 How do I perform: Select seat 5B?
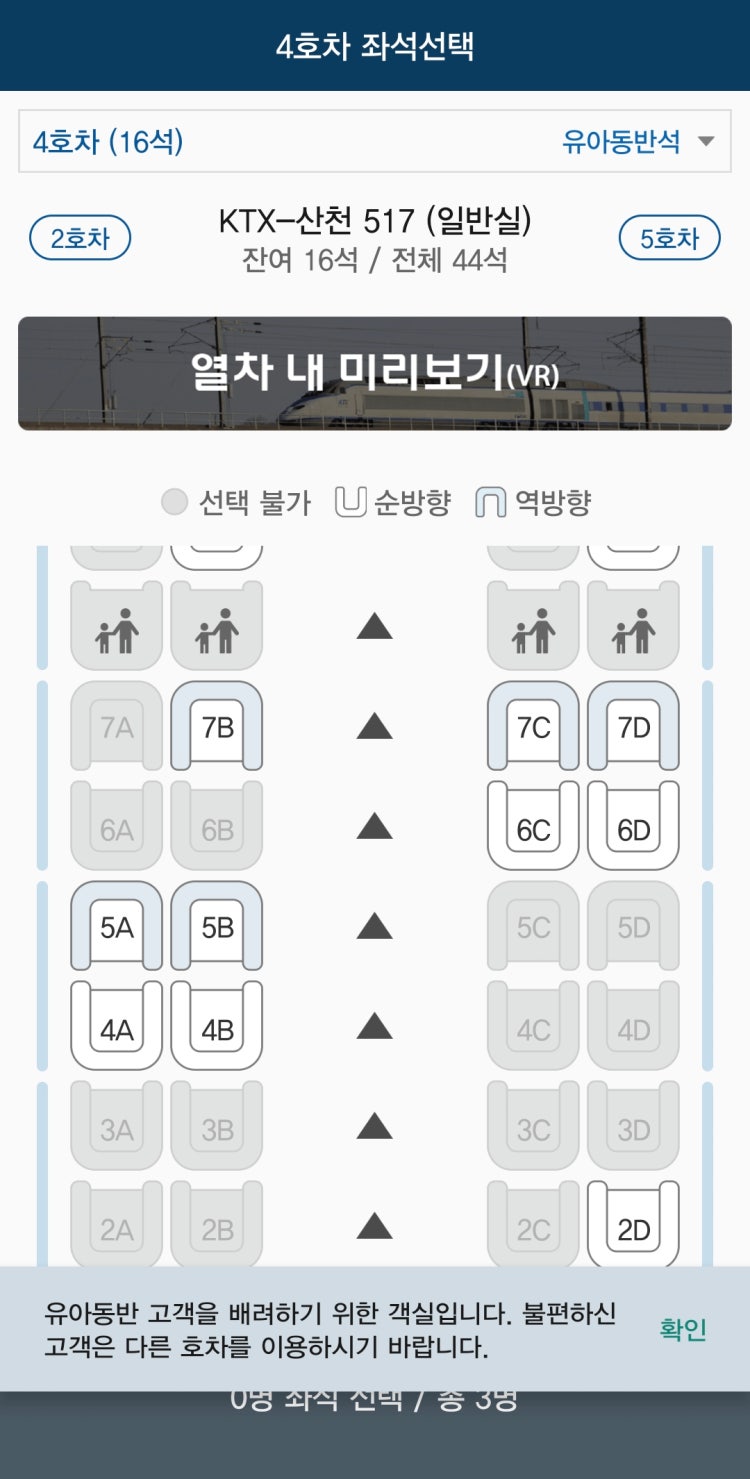coord(217,927)
